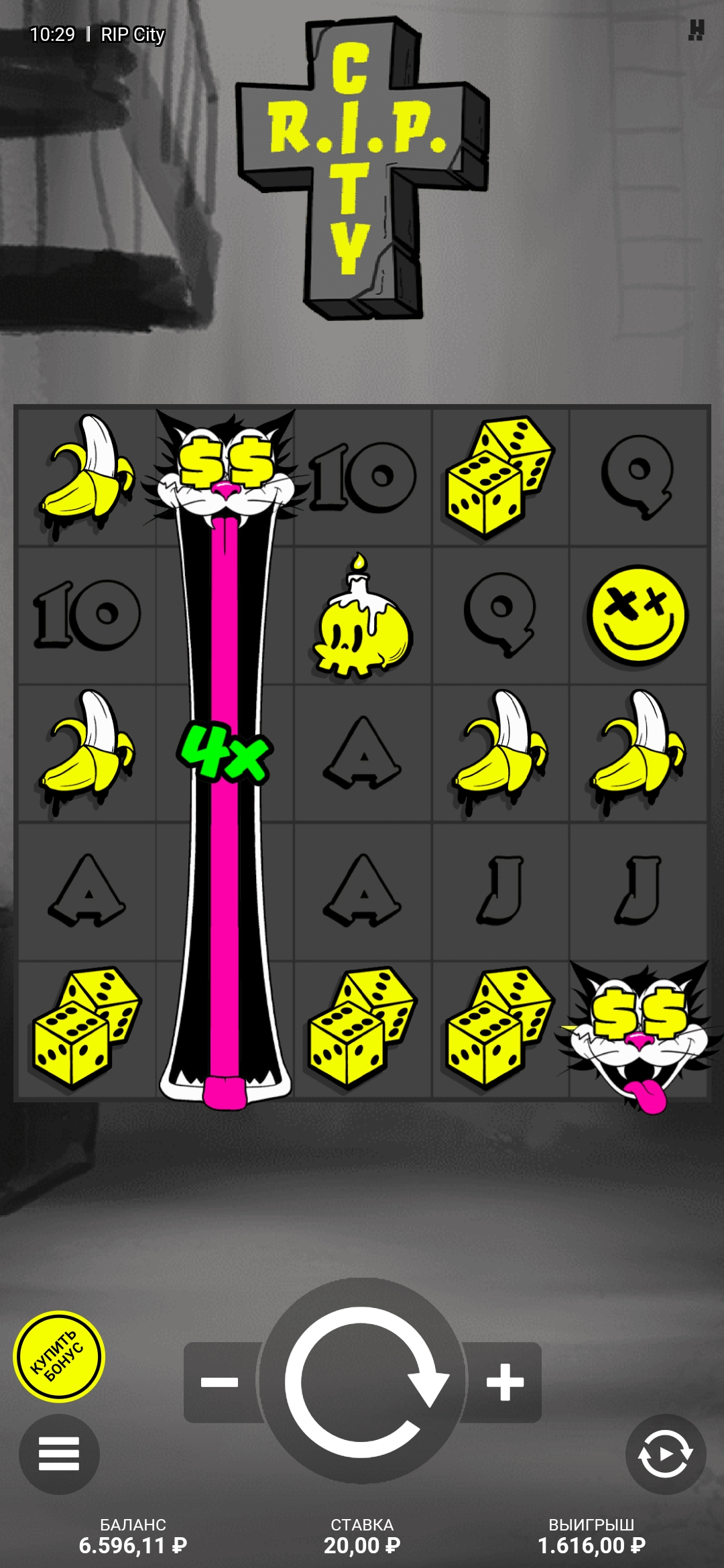
Task: Decrease the bet with minus button
Action: (x=220, y=1382)
